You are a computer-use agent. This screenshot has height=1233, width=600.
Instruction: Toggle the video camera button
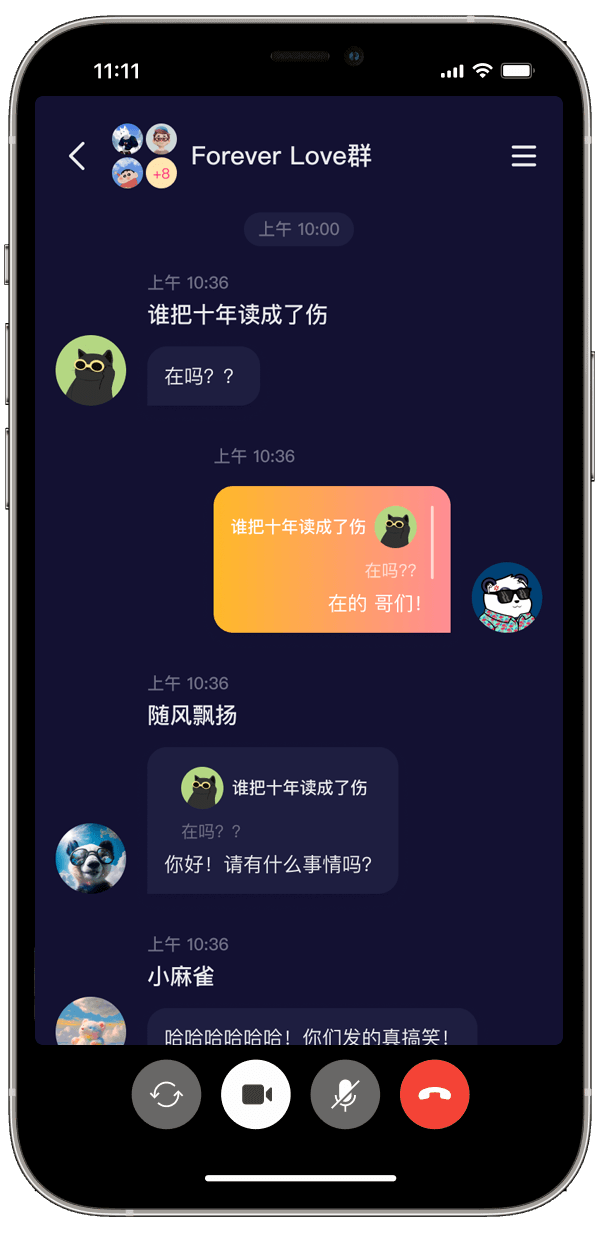coord(256,1094)
